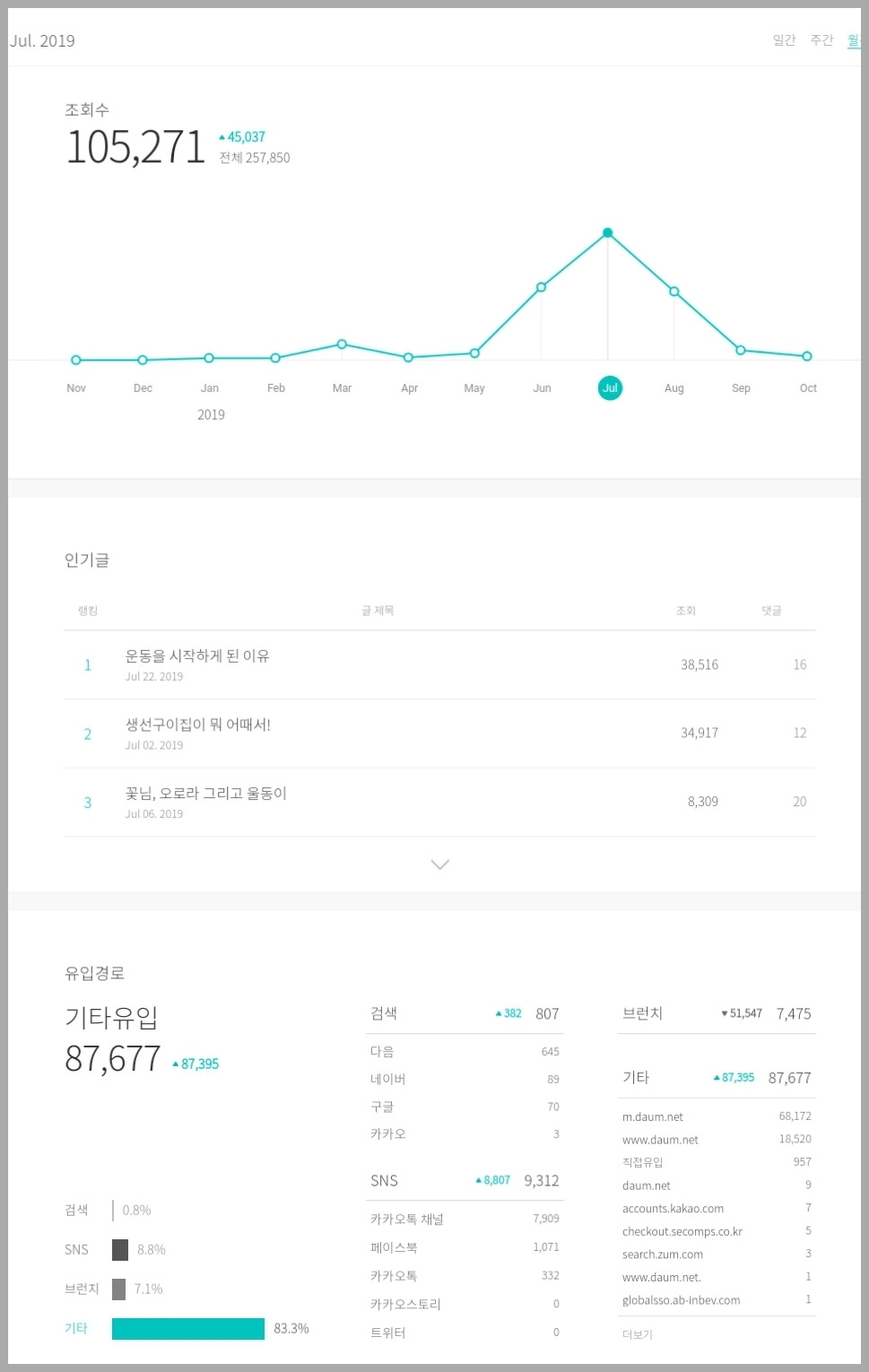Open post 꽃님, 오로라 그리고 울동이
This screenshot has width=869, height=1372.
(x=206, y=794)
